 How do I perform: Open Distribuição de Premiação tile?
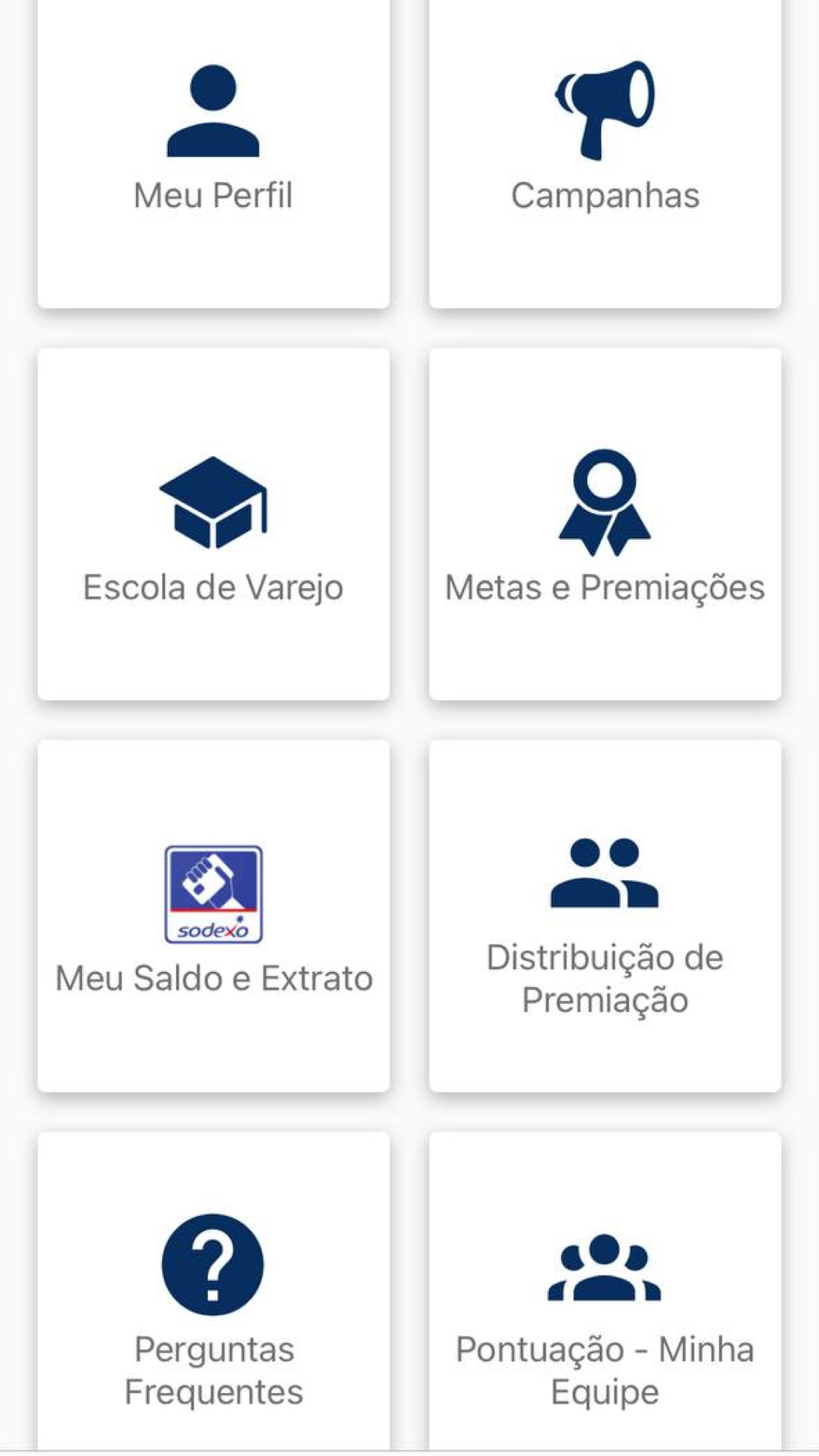[x=605, y=916]
